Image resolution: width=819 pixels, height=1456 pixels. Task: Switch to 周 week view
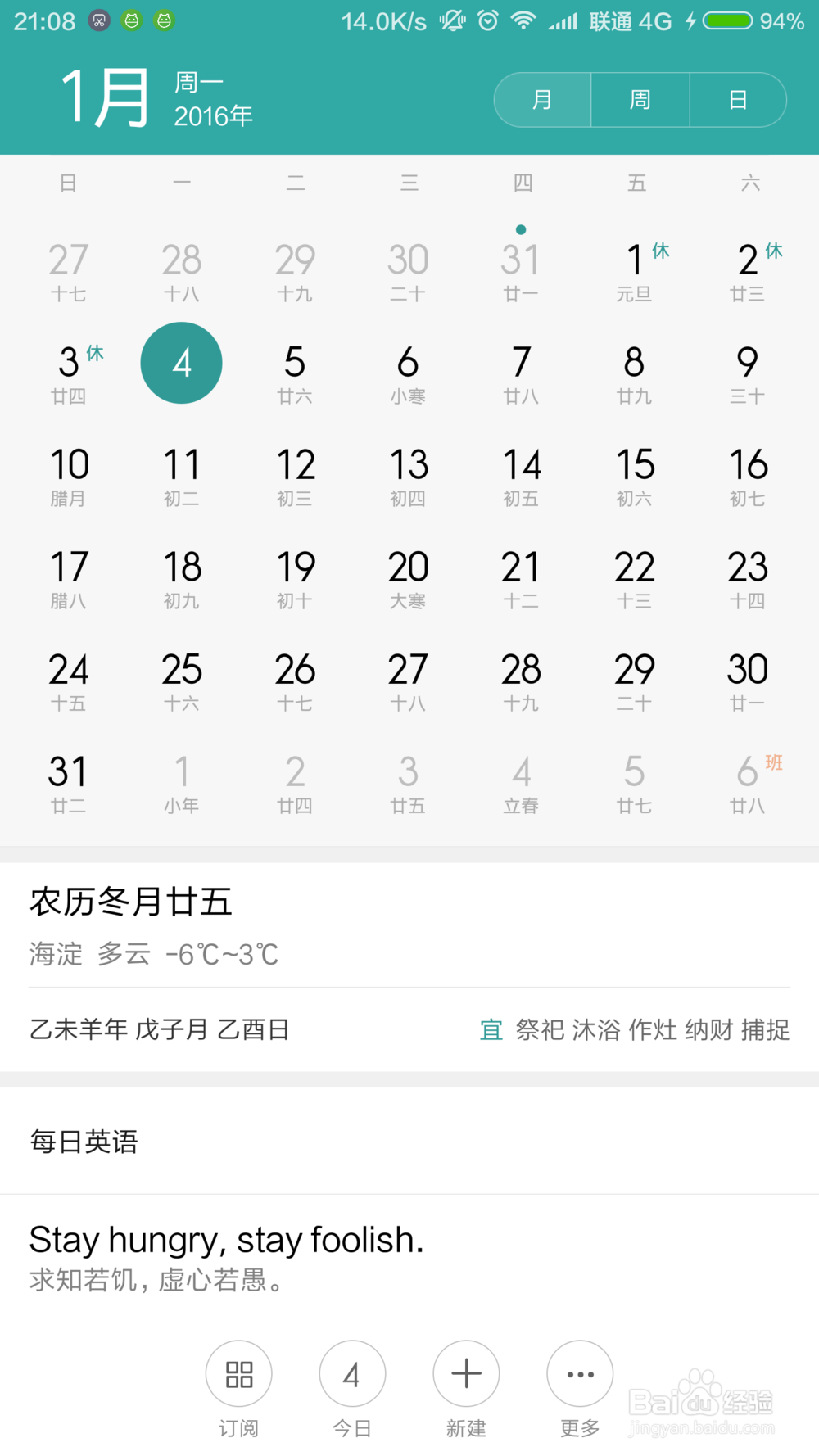point(640,99)
